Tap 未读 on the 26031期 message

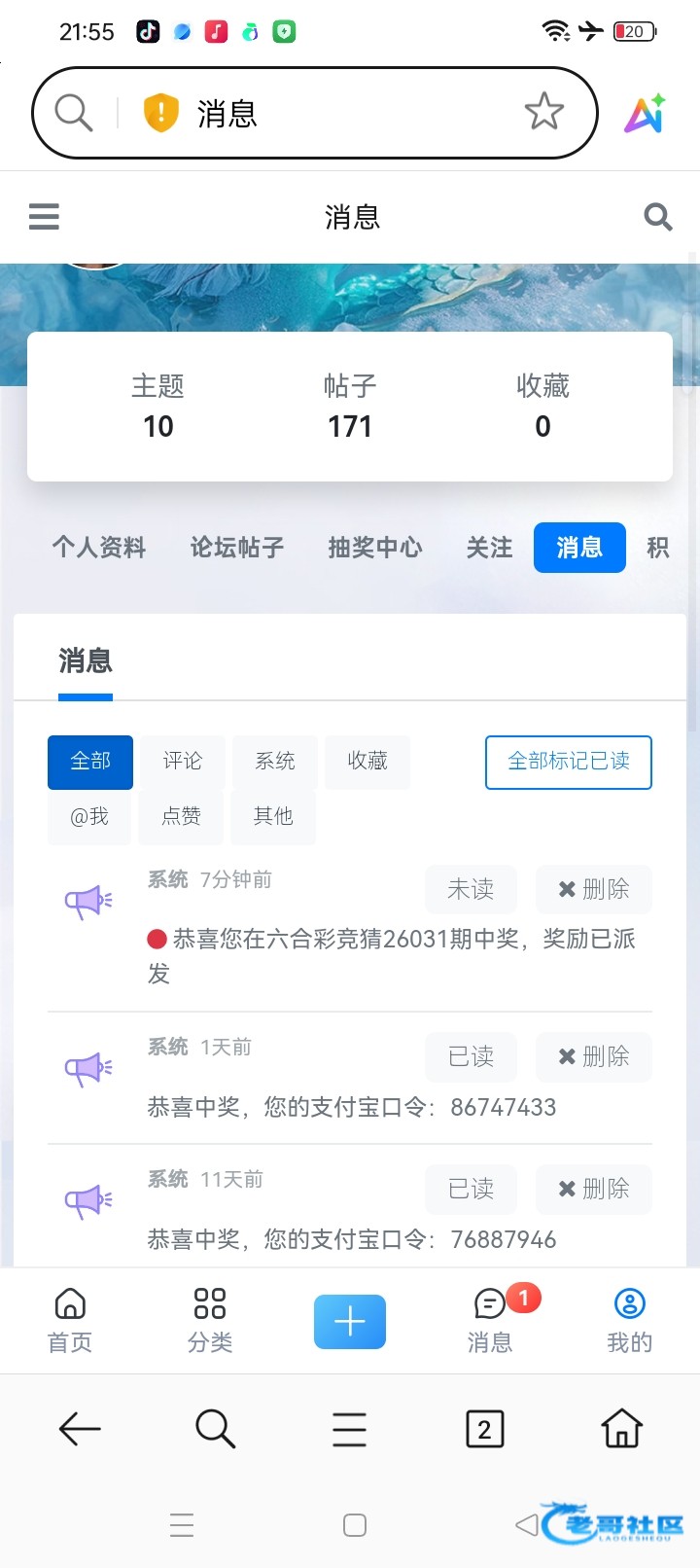click(471, 889)
